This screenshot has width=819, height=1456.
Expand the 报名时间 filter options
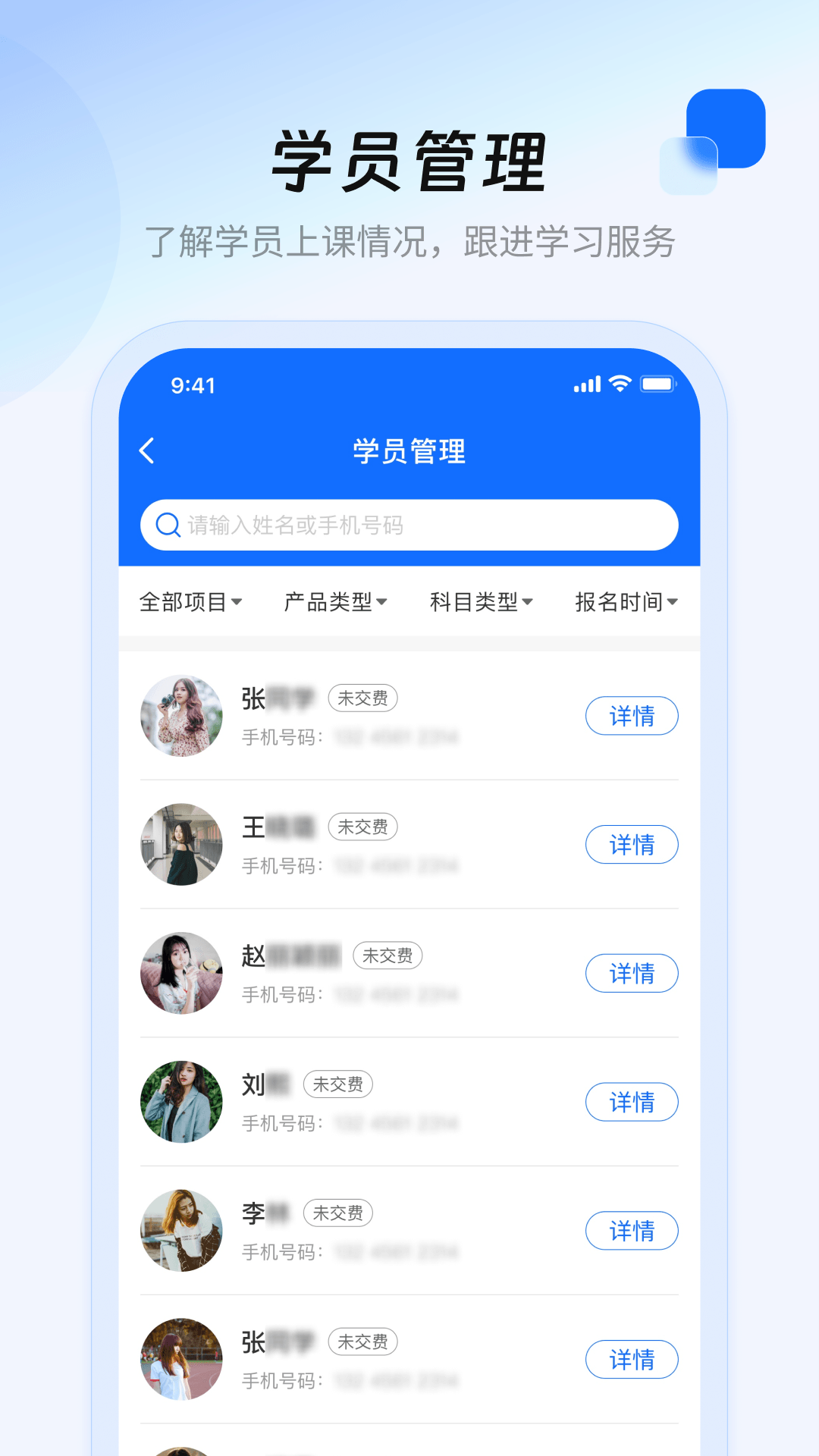(x=626, y=601)
